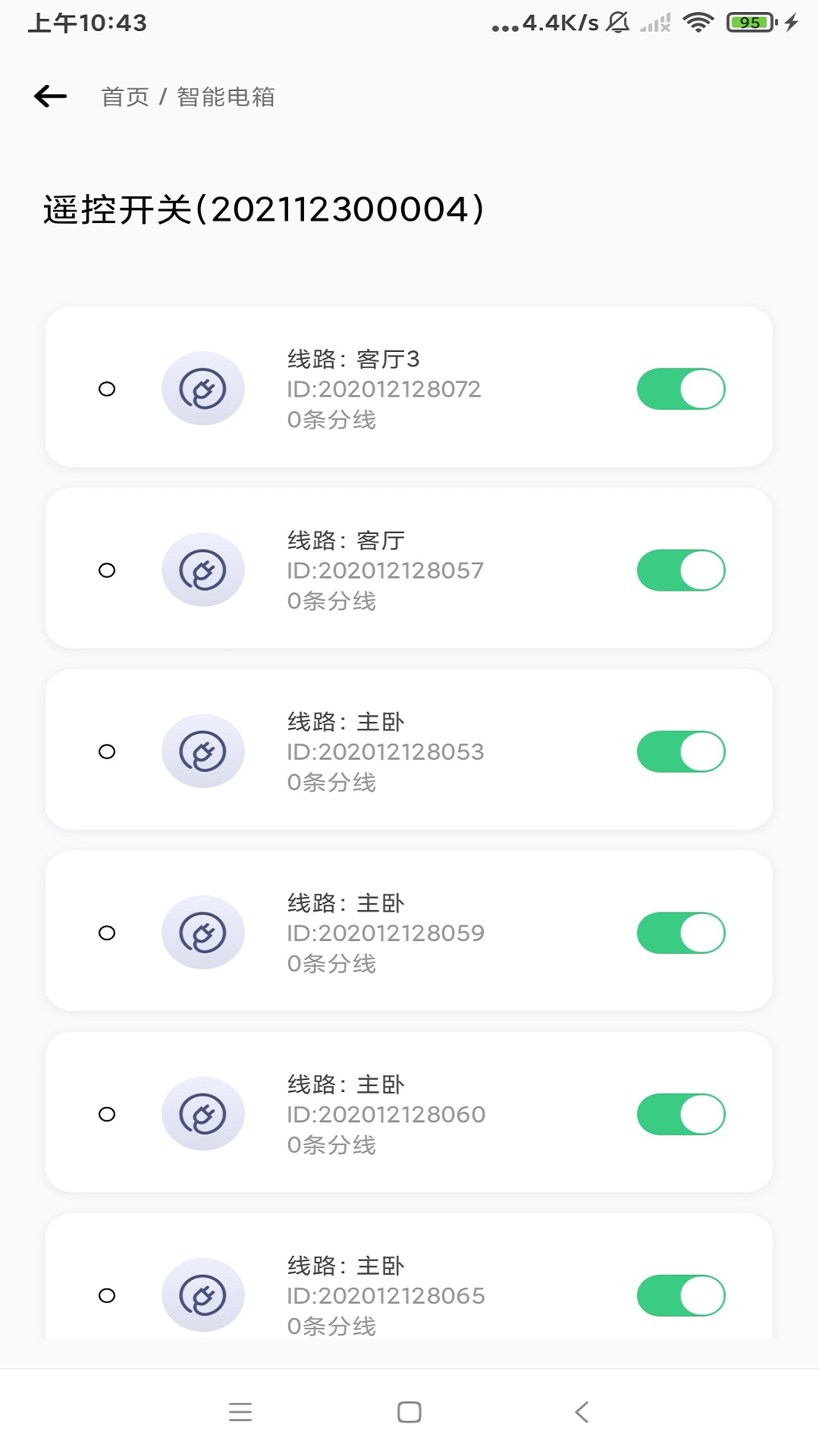Toggle the switch for ID:202012128059

pyautogui.click(x=681, y=933)
